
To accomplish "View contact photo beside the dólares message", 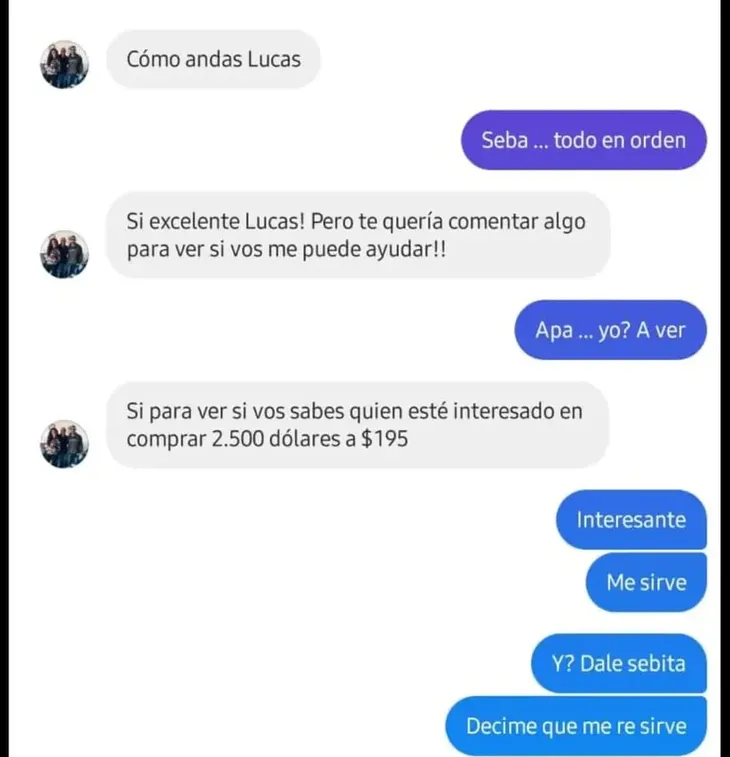I will tap(65, 443).
